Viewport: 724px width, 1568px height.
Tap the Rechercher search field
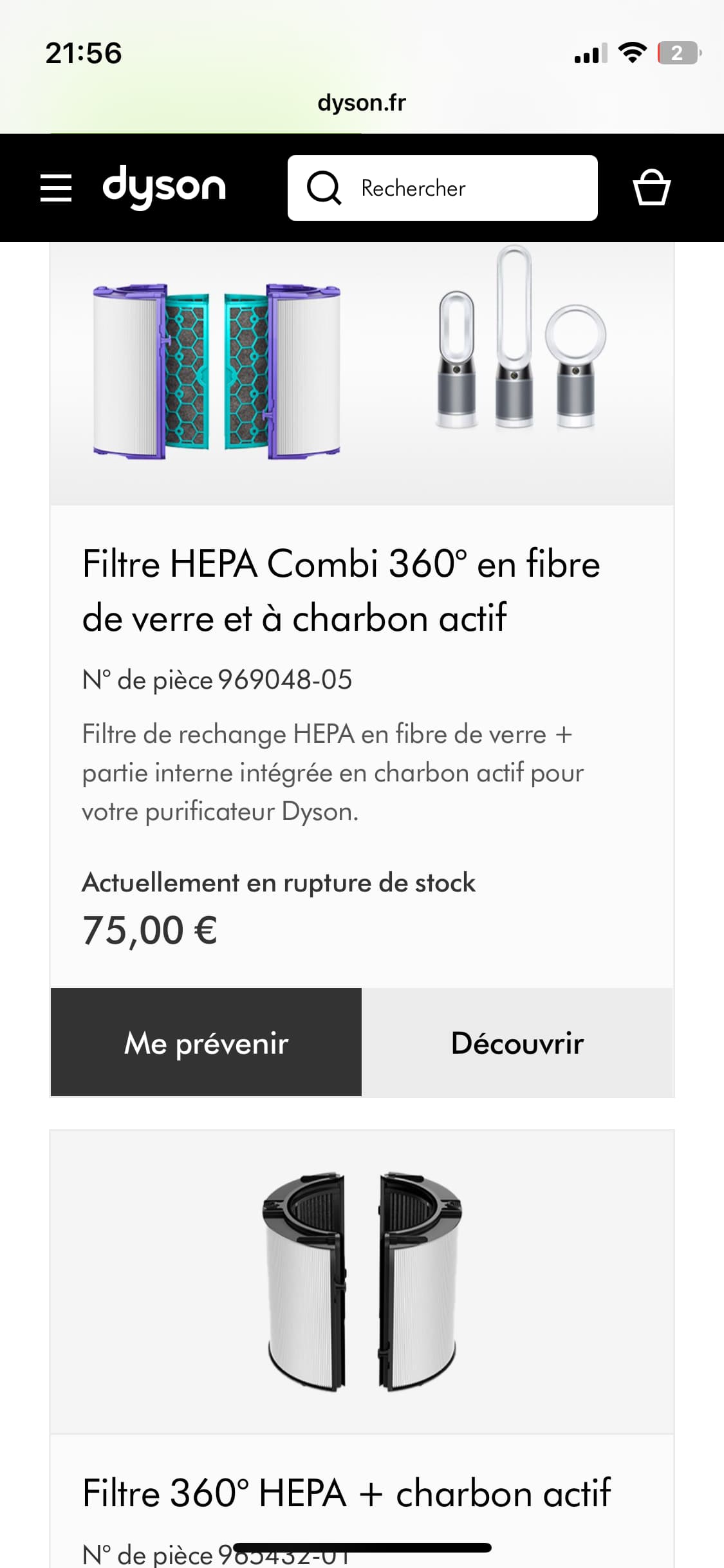point(443,188)
